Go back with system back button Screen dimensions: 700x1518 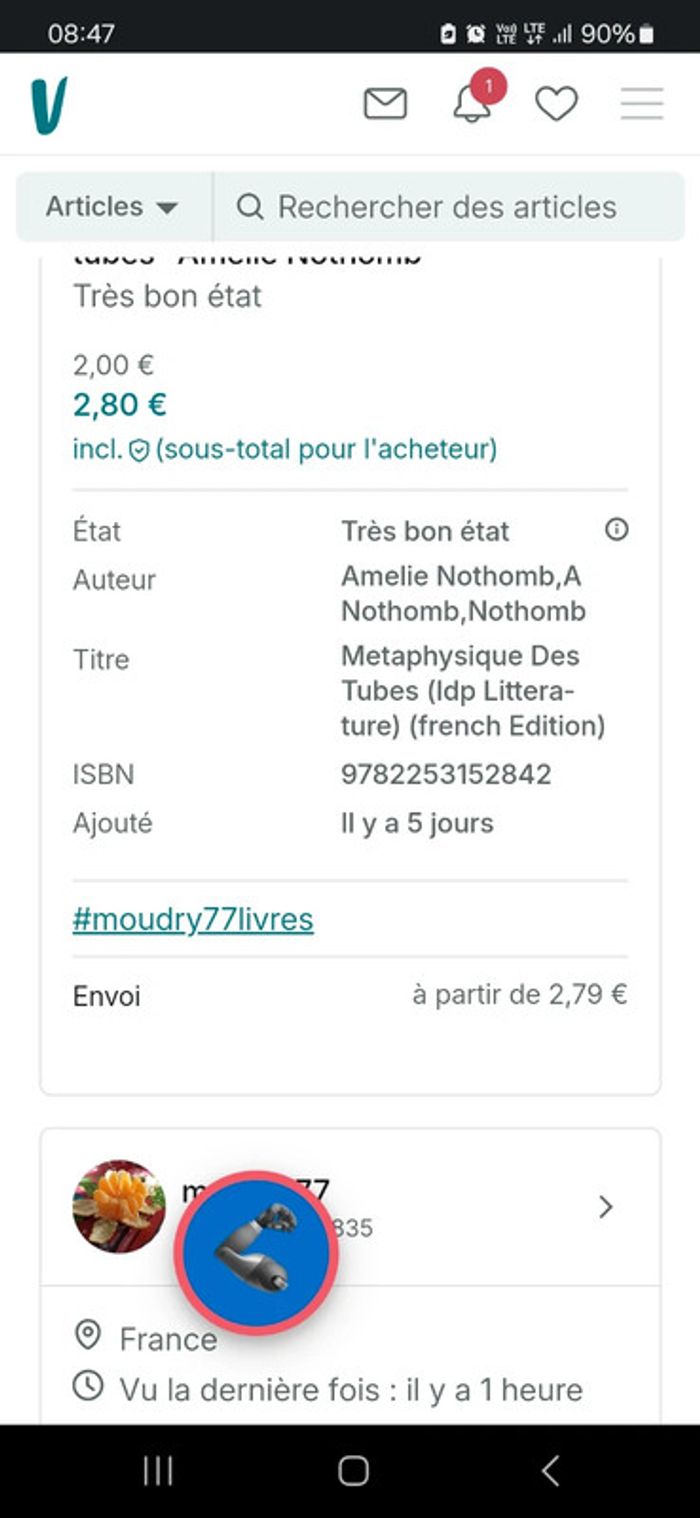(549, 1470)
